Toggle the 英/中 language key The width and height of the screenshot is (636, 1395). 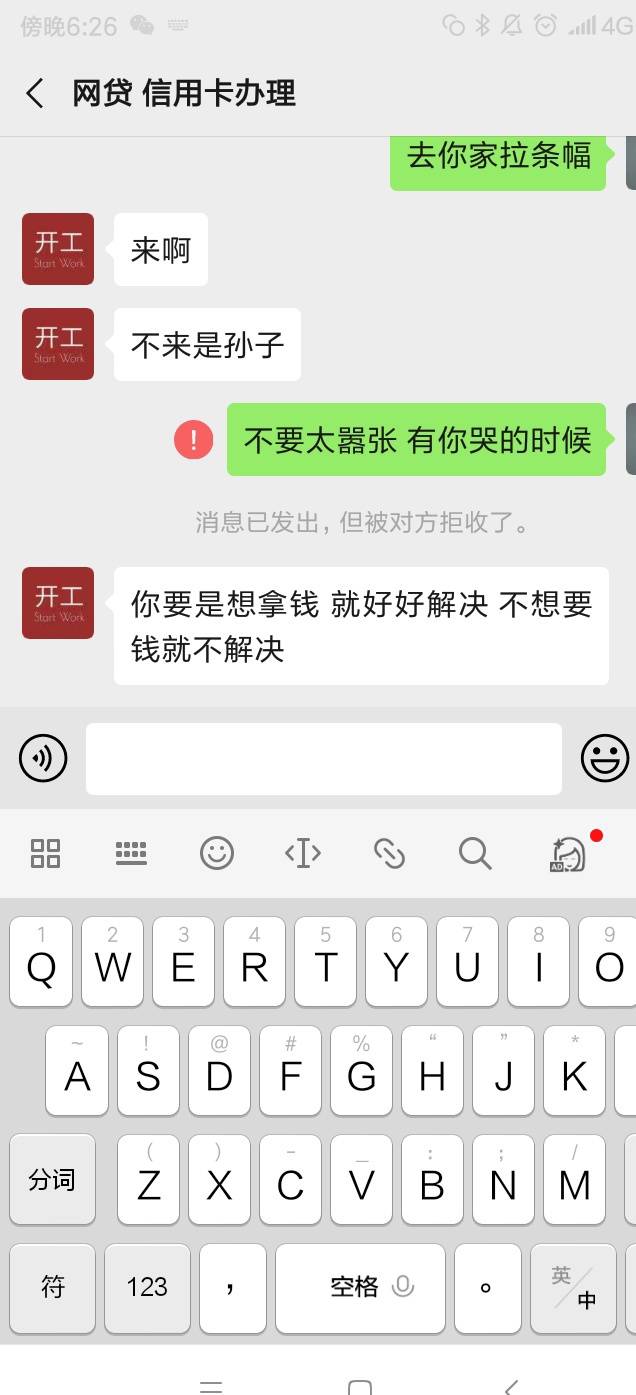click(x=573, y=1287)
